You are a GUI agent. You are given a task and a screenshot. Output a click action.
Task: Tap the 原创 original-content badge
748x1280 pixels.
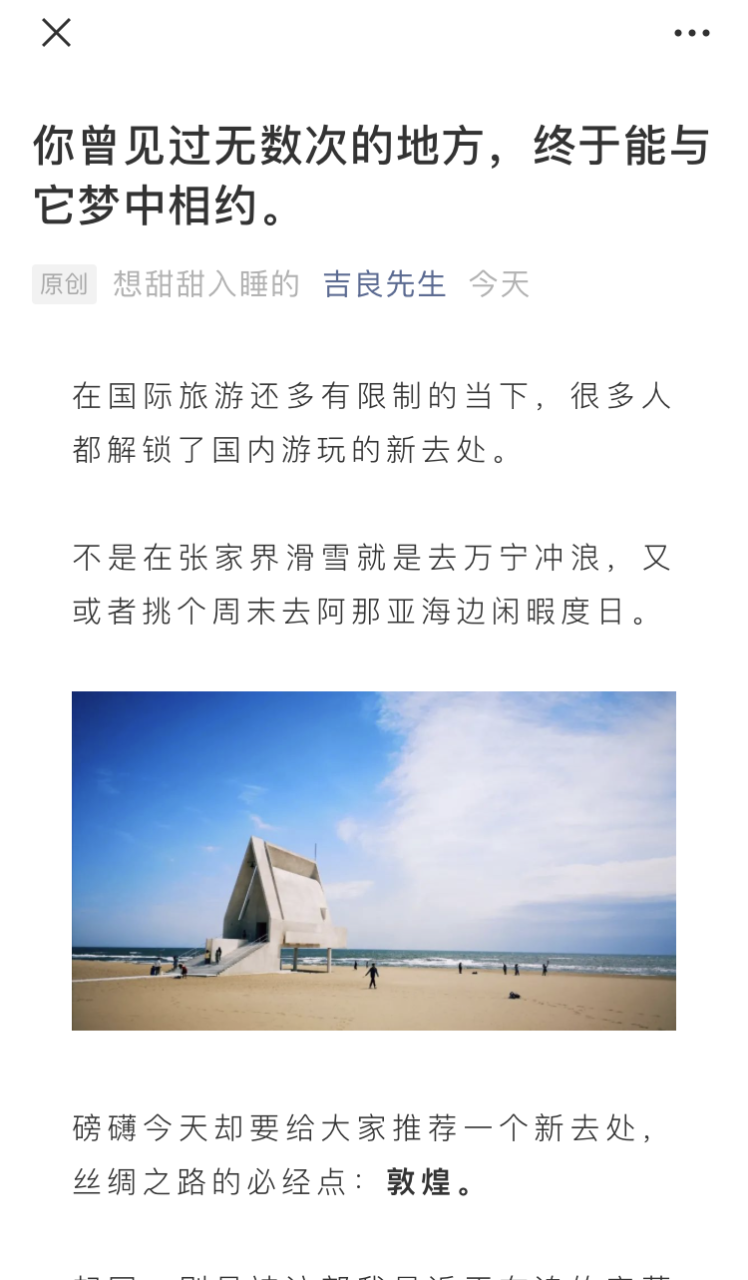tap(64, 284)
